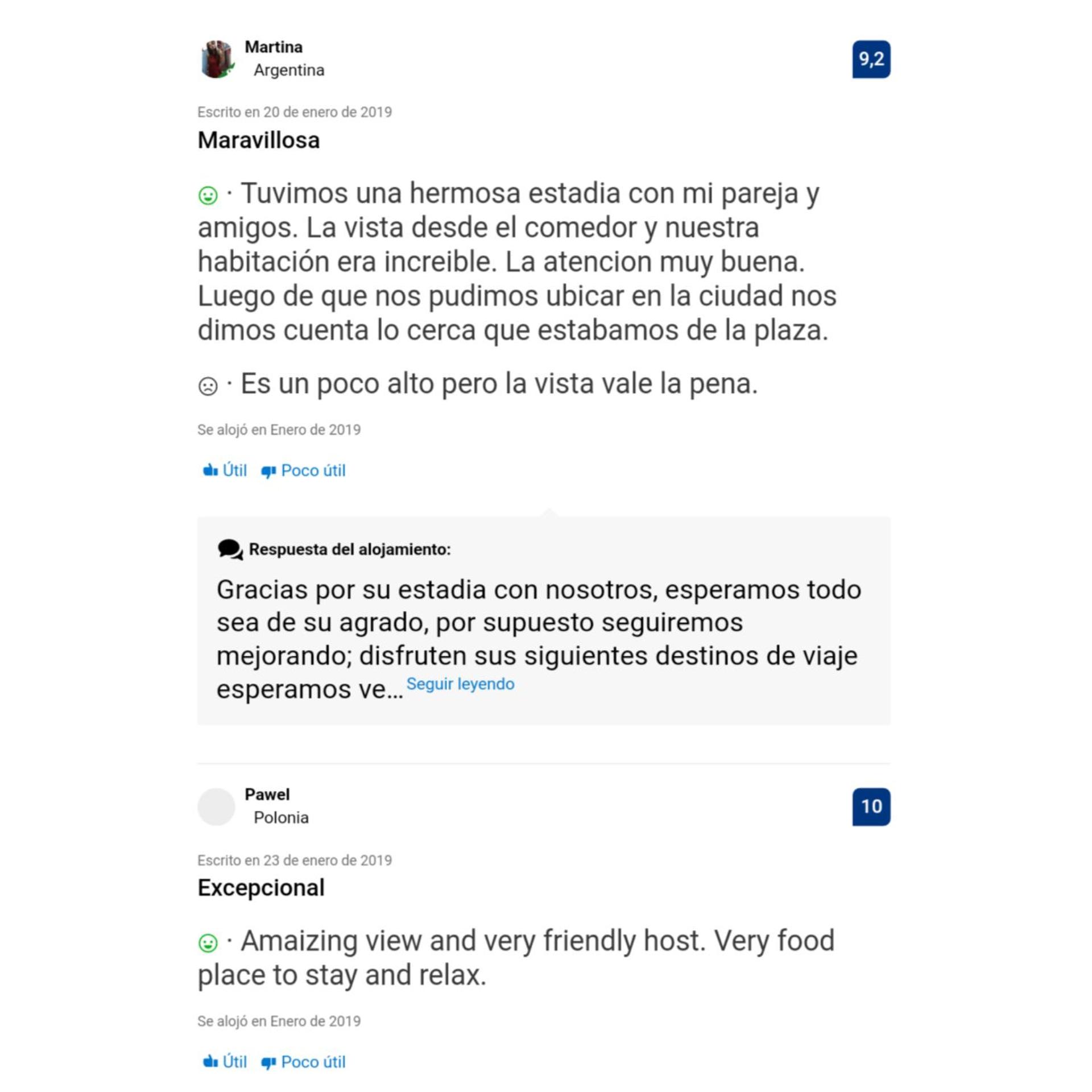Mark Martina's review as Poco útil
This screenshot has width=1092, height=1092.
pyautogui.click(x=303, y=470)
